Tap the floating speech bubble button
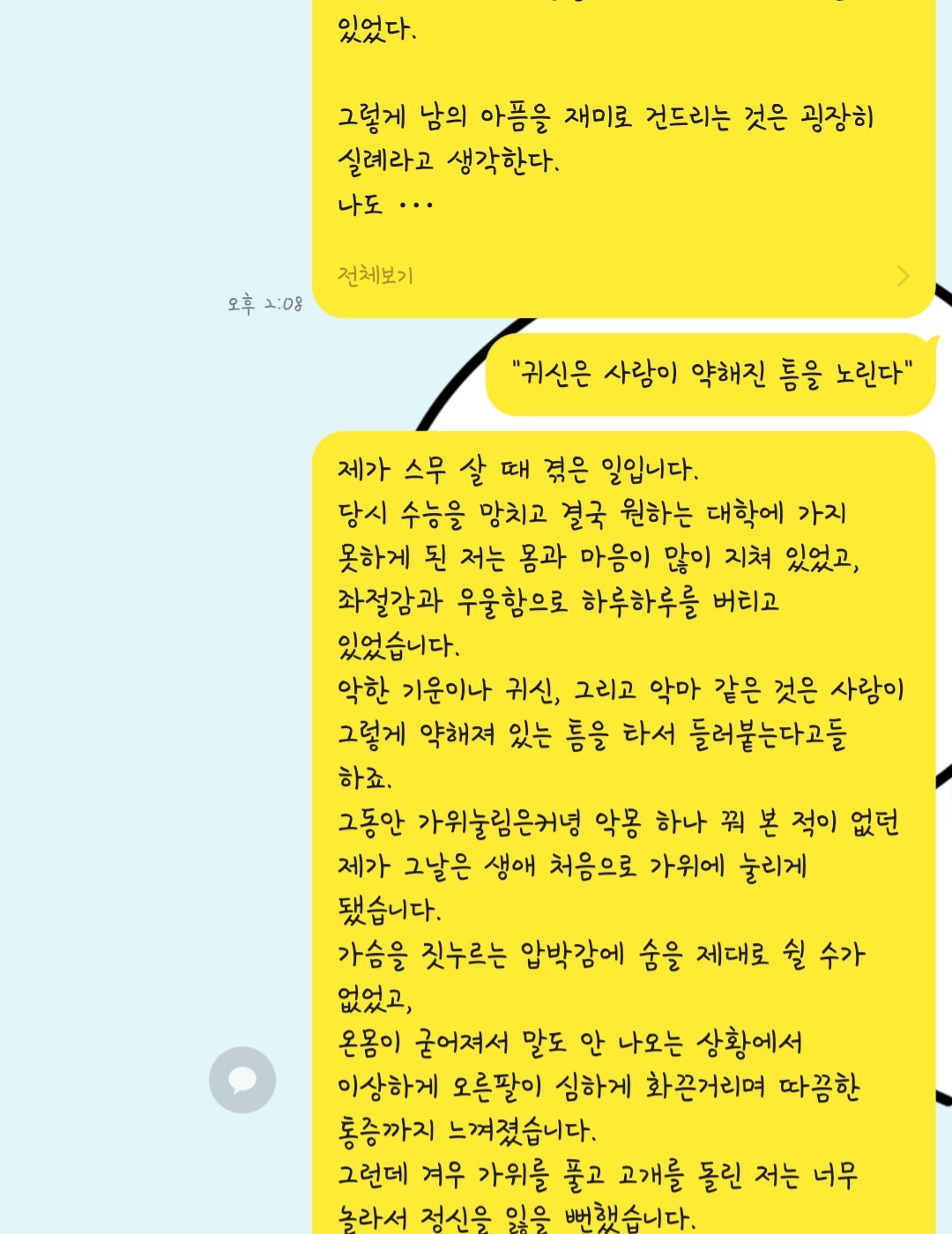 coord(242,1080)
